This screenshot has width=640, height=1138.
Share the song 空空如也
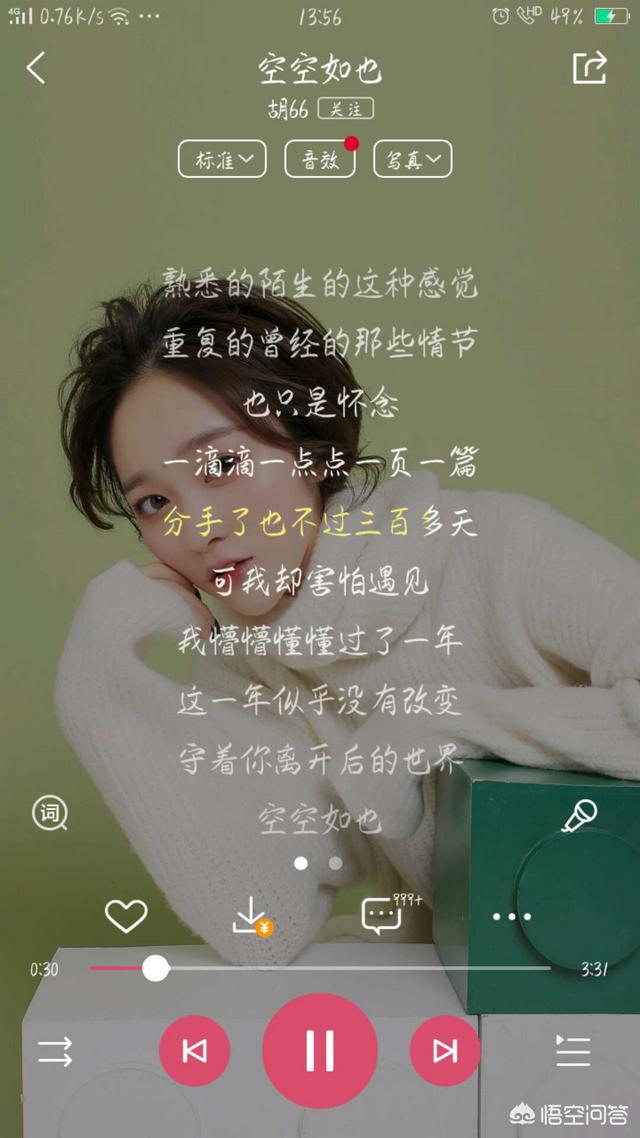pyautogui.click(x=589, y=68)
